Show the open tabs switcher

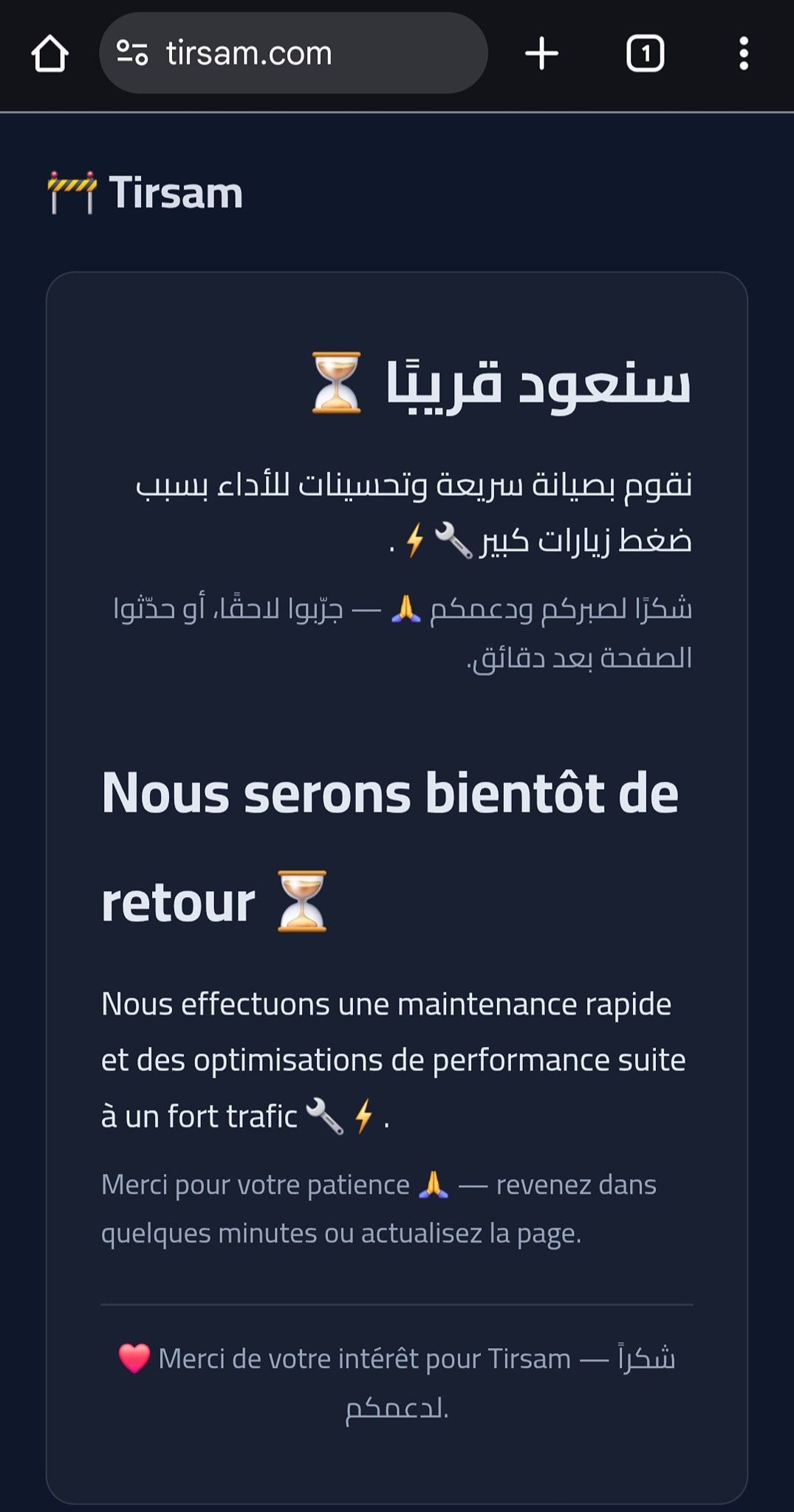coord(645,54)
